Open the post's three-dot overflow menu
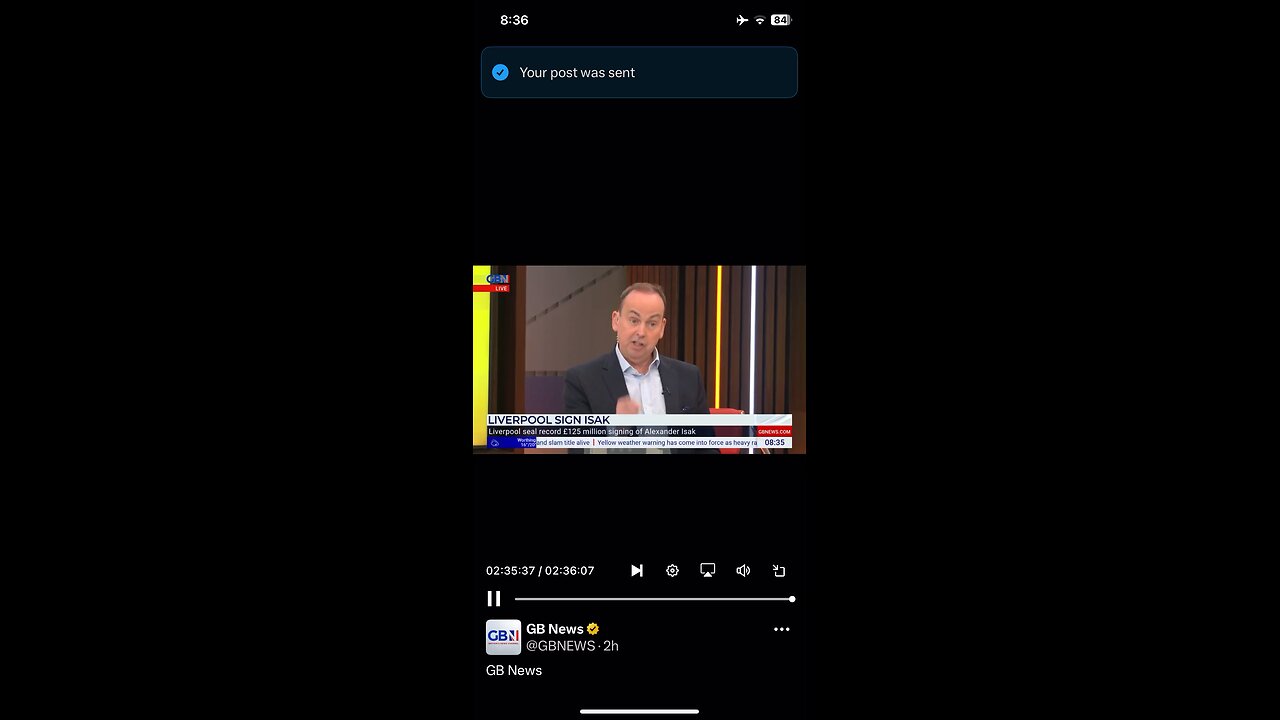Screen dimensions: 1280x720 (782, 630)
